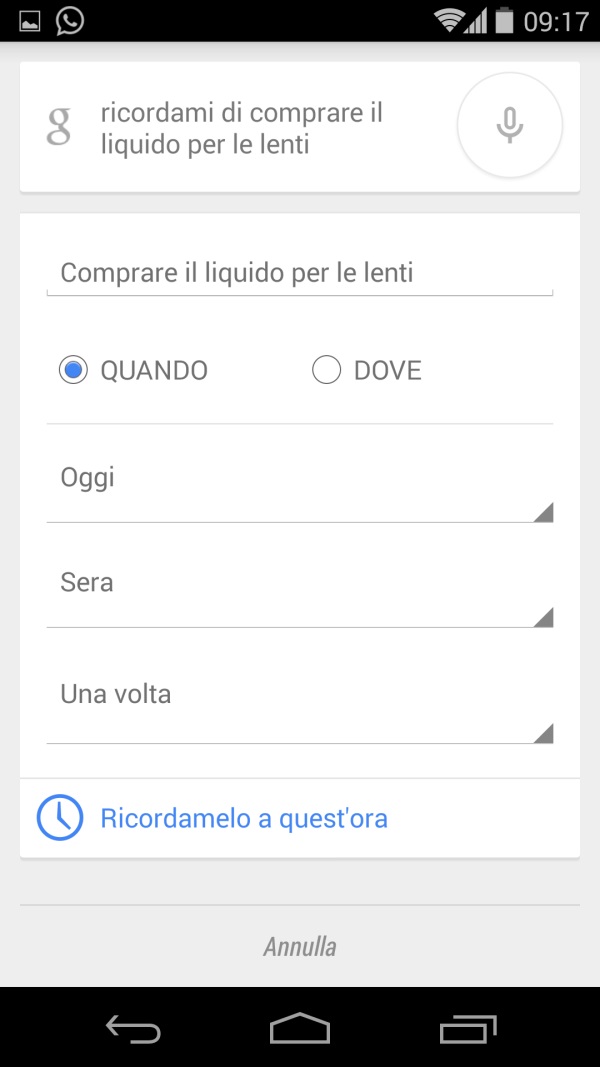
Task: Expand the Una volta repeat dropdown
Action: tap(299, 708)
